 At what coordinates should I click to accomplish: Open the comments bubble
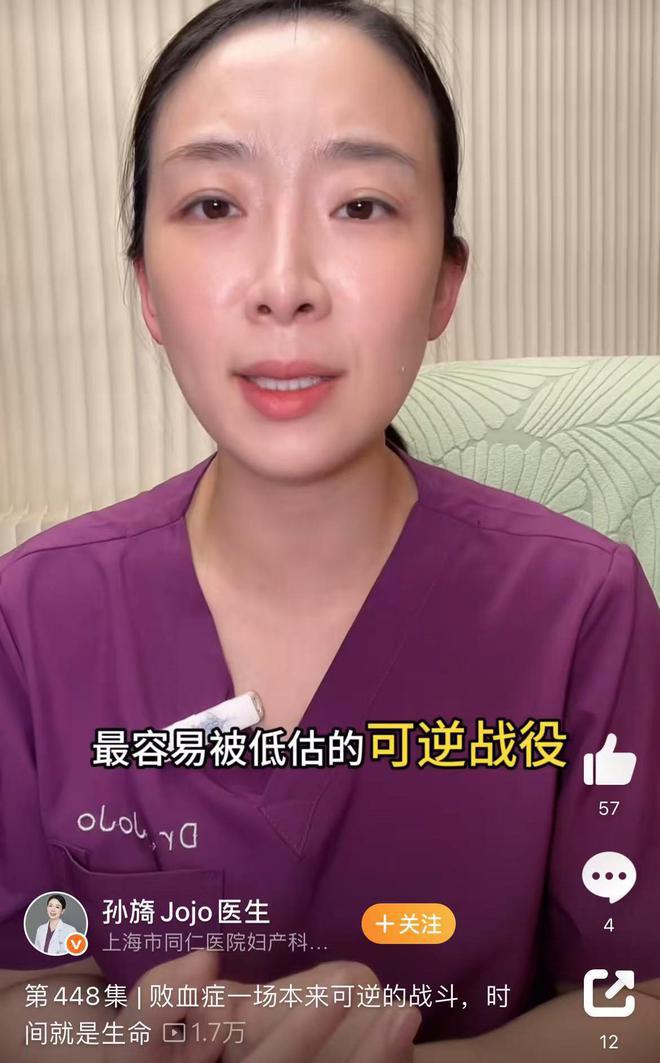tap(609, 878)
